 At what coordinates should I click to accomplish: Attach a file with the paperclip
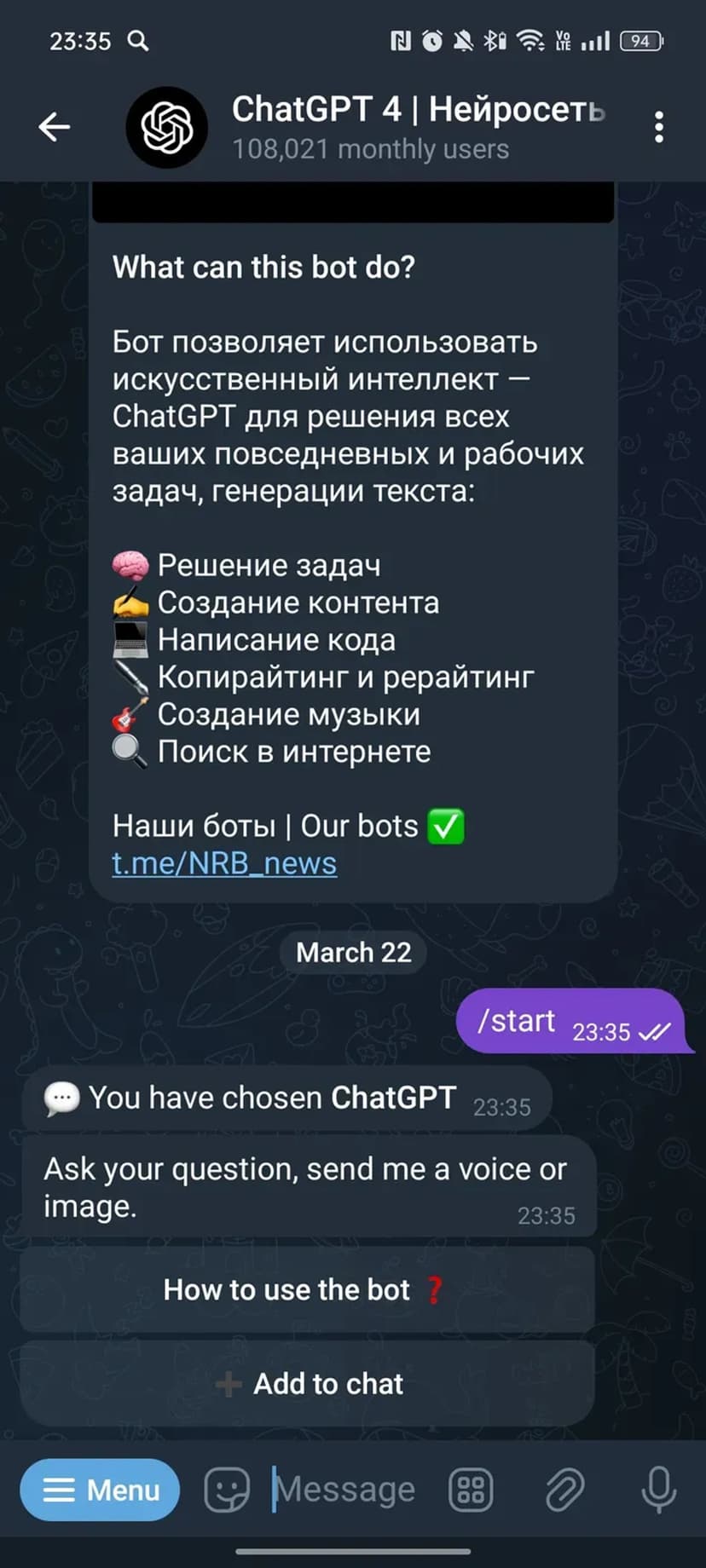coord(564,1490)
